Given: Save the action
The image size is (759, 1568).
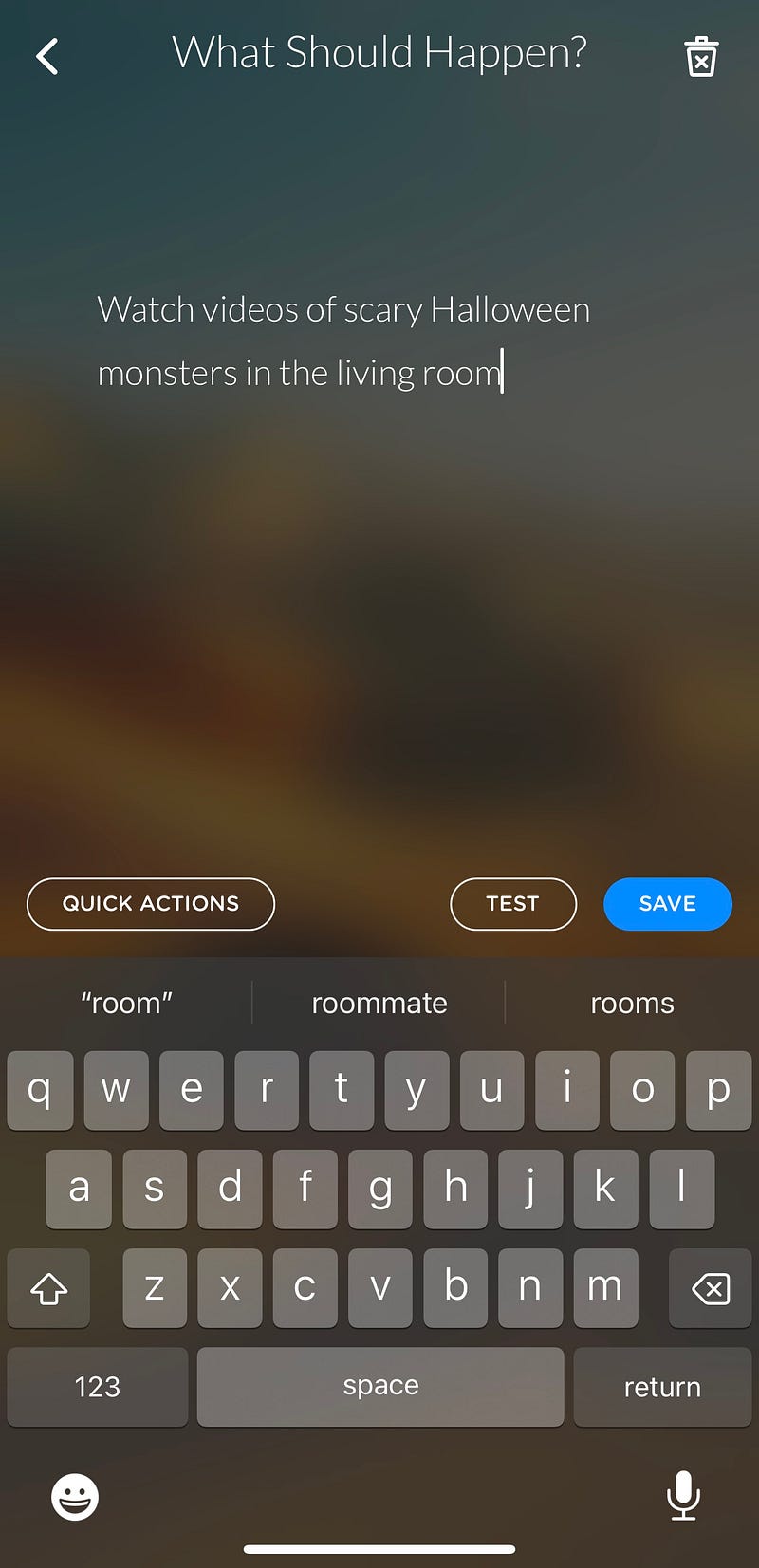Looking at the screenshot, I should (667, 904).
